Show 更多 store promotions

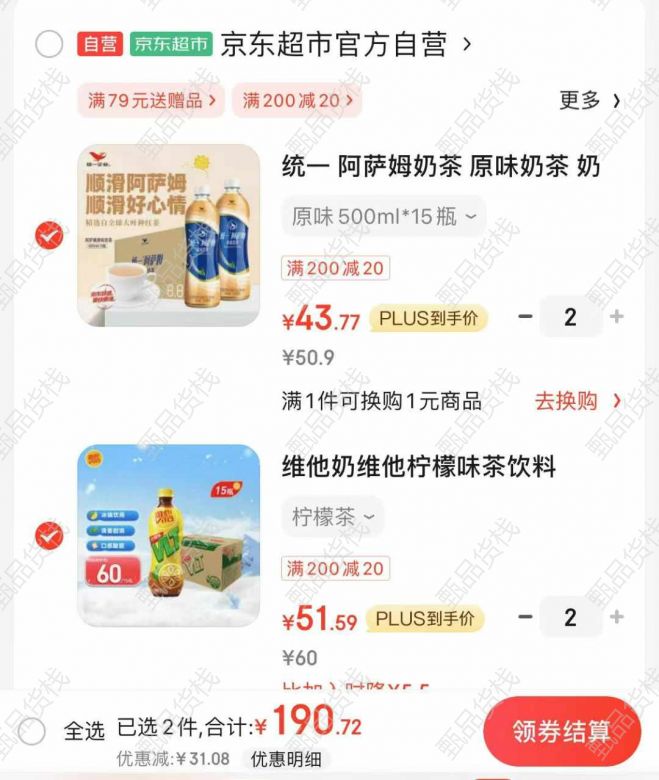pyautogui.click(x=590, y=100)
